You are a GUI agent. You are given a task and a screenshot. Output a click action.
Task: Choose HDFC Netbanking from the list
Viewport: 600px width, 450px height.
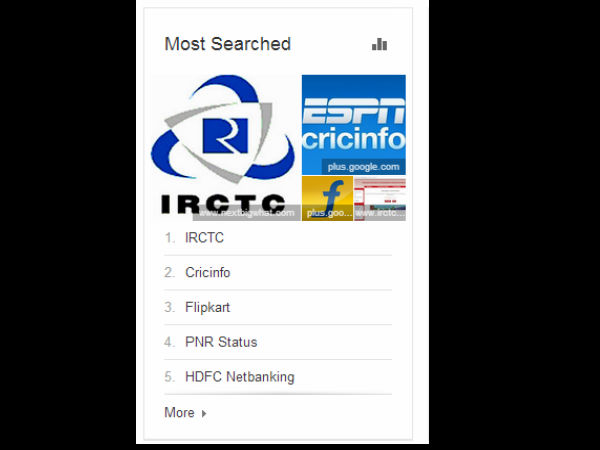point(239,377)
